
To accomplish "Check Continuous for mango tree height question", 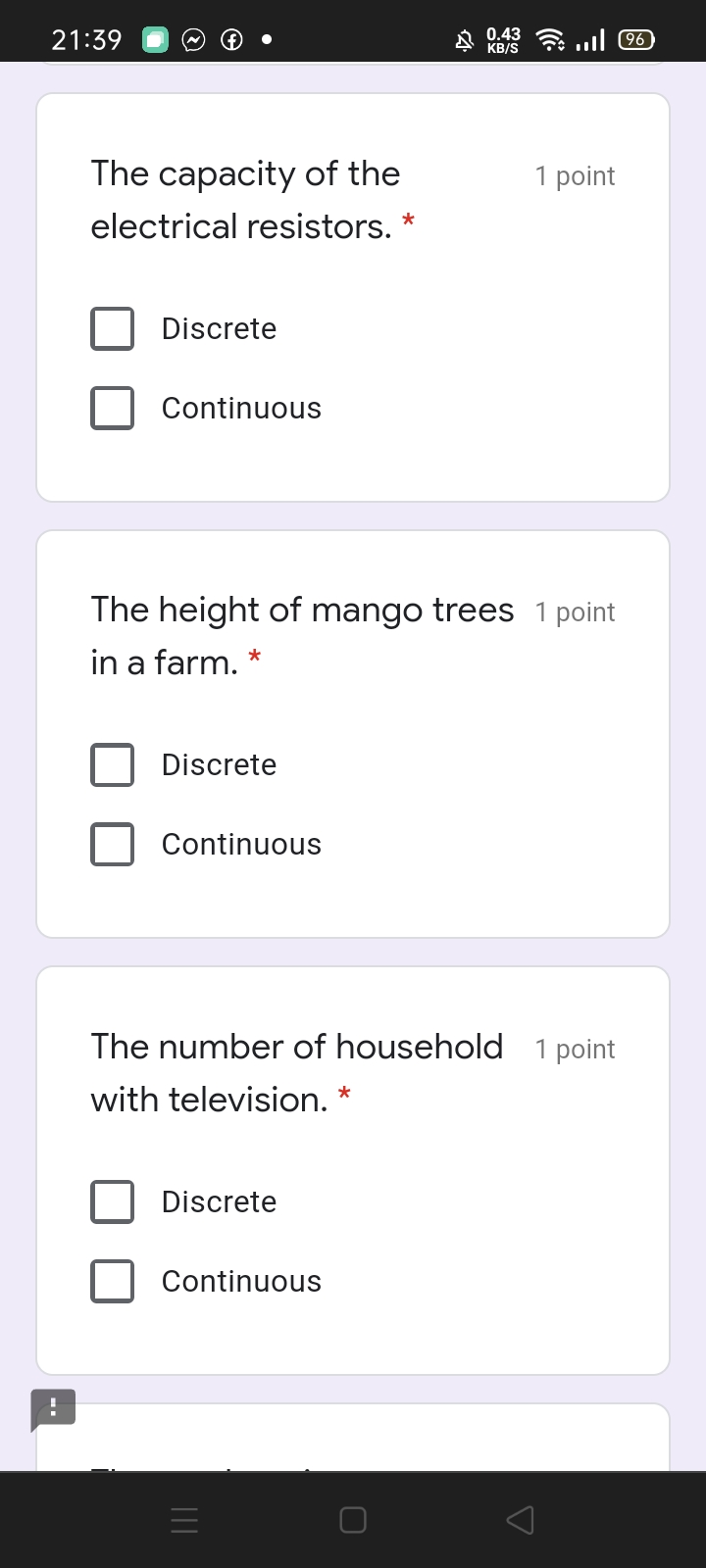I will pos(112,844).
